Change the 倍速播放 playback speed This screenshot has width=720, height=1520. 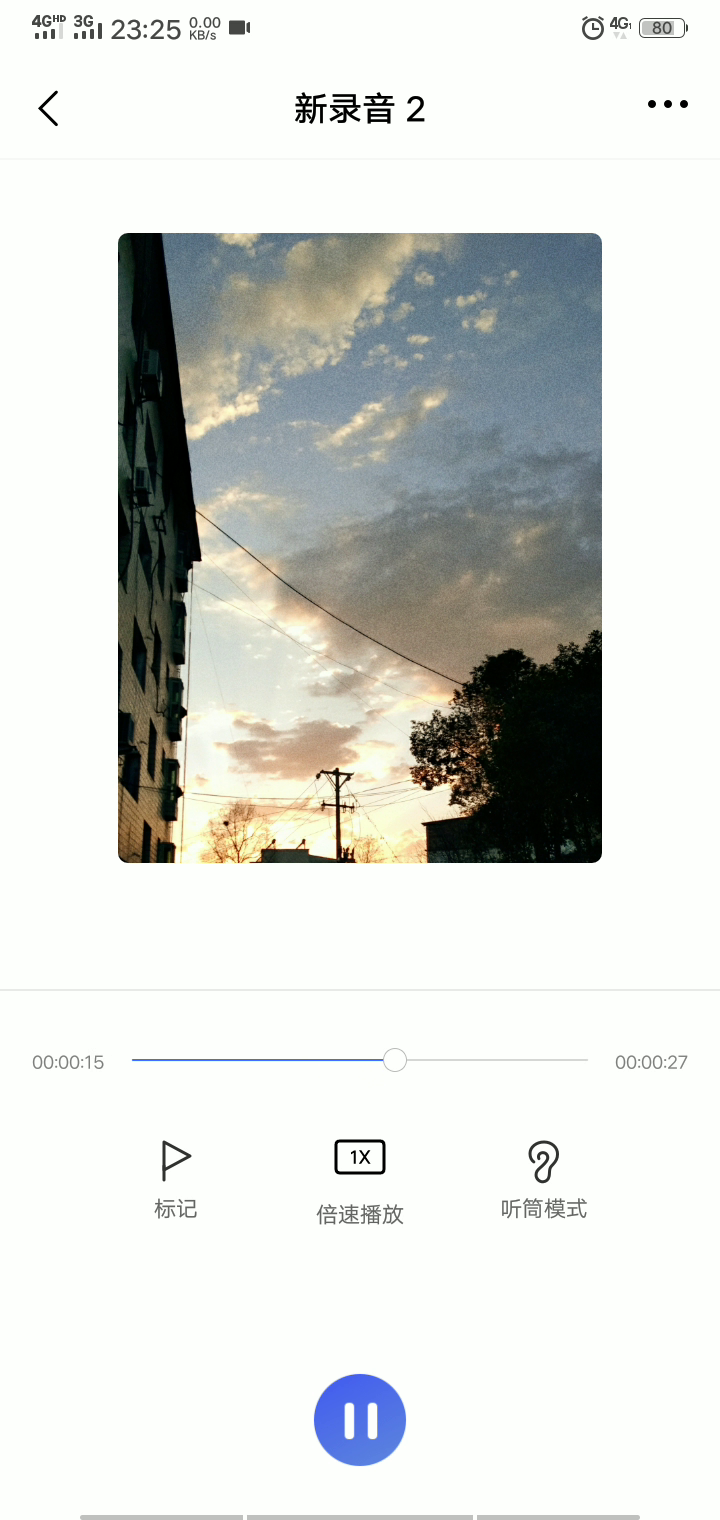point(360,1180)
